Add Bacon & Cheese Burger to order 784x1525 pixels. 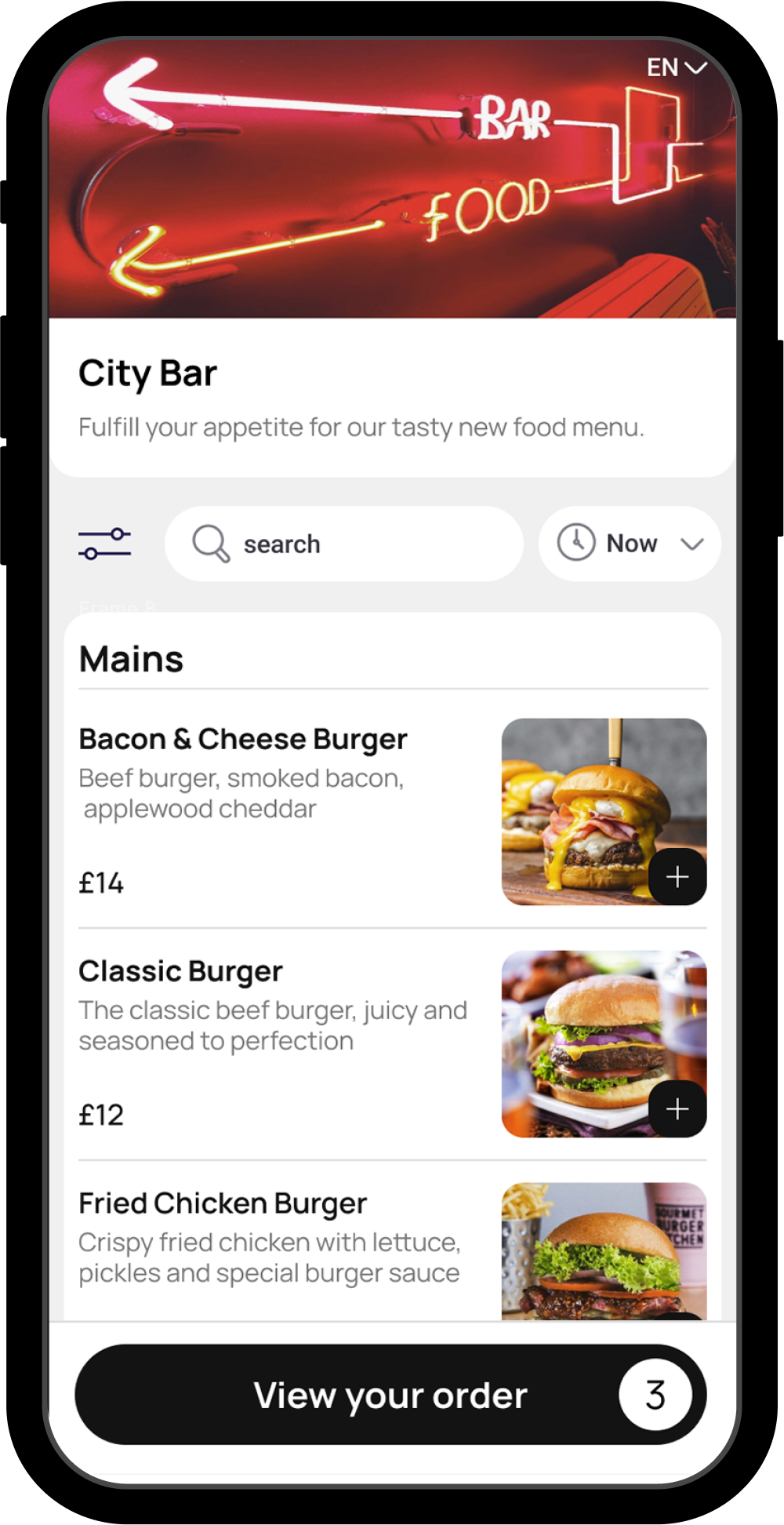(677, 876)
